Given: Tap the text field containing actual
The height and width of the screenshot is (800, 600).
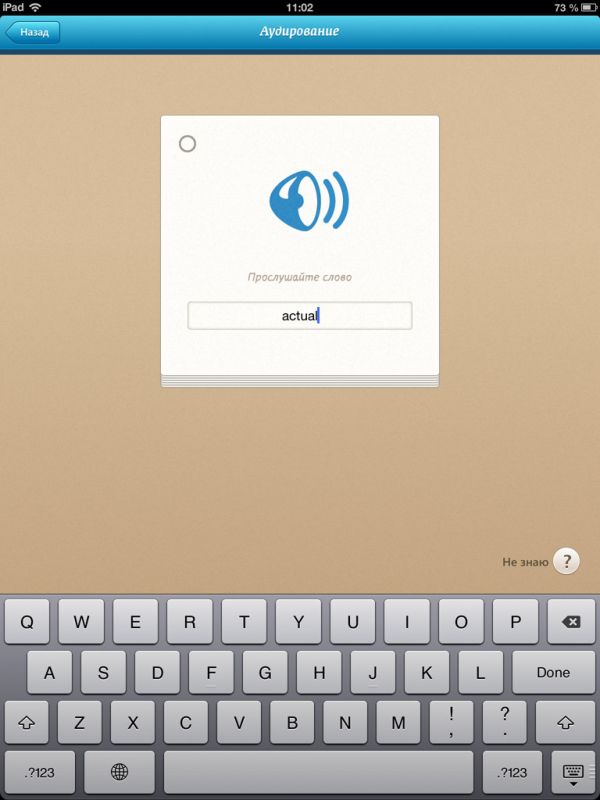Looking at the screenshot, I should point(300,316).
